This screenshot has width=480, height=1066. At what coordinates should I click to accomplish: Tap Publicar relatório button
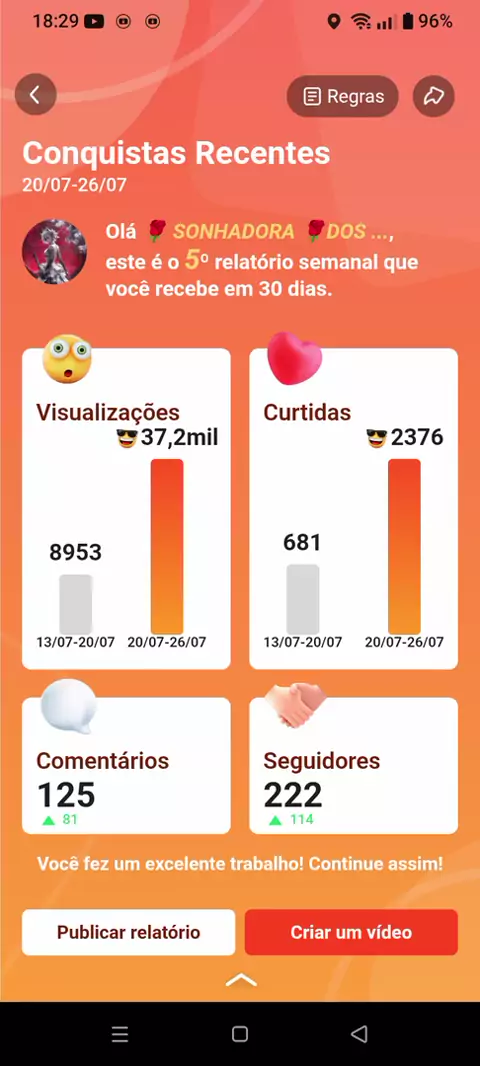128,932
